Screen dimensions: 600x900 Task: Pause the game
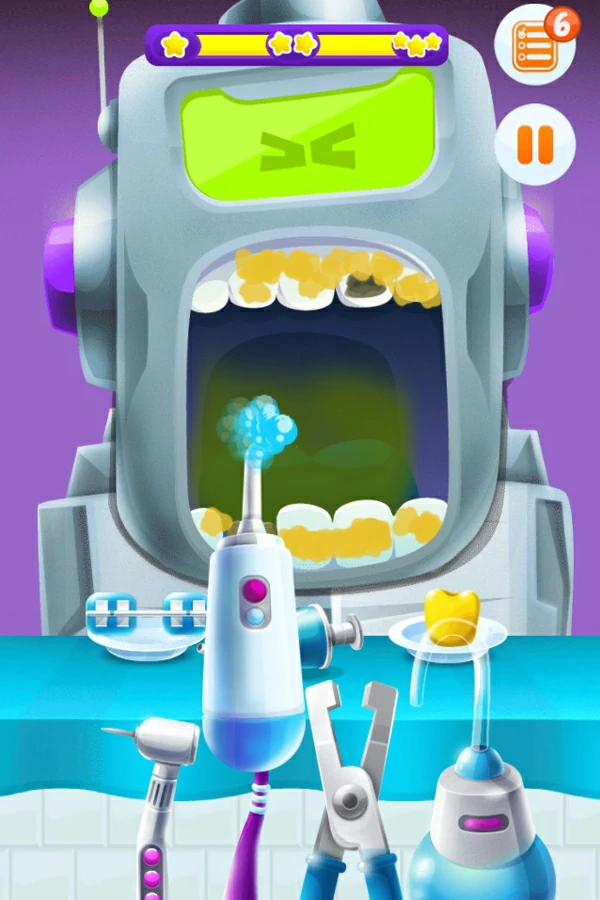[535, 144]
